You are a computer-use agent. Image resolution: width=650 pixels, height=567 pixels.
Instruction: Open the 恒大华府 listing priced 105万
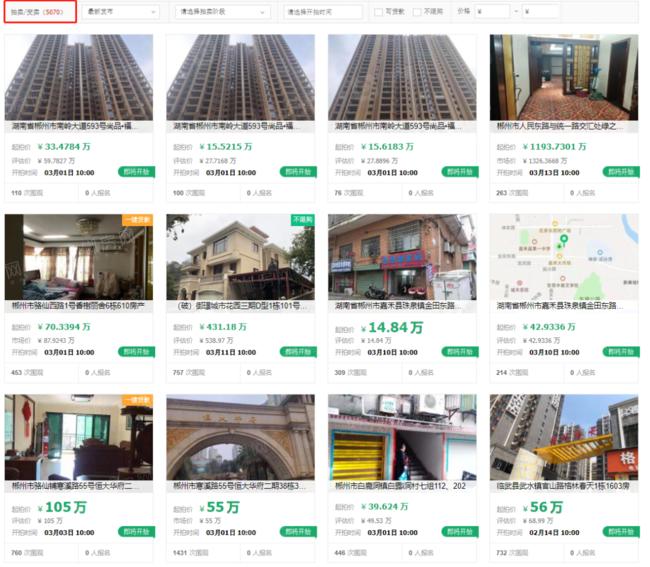(79, 440)
